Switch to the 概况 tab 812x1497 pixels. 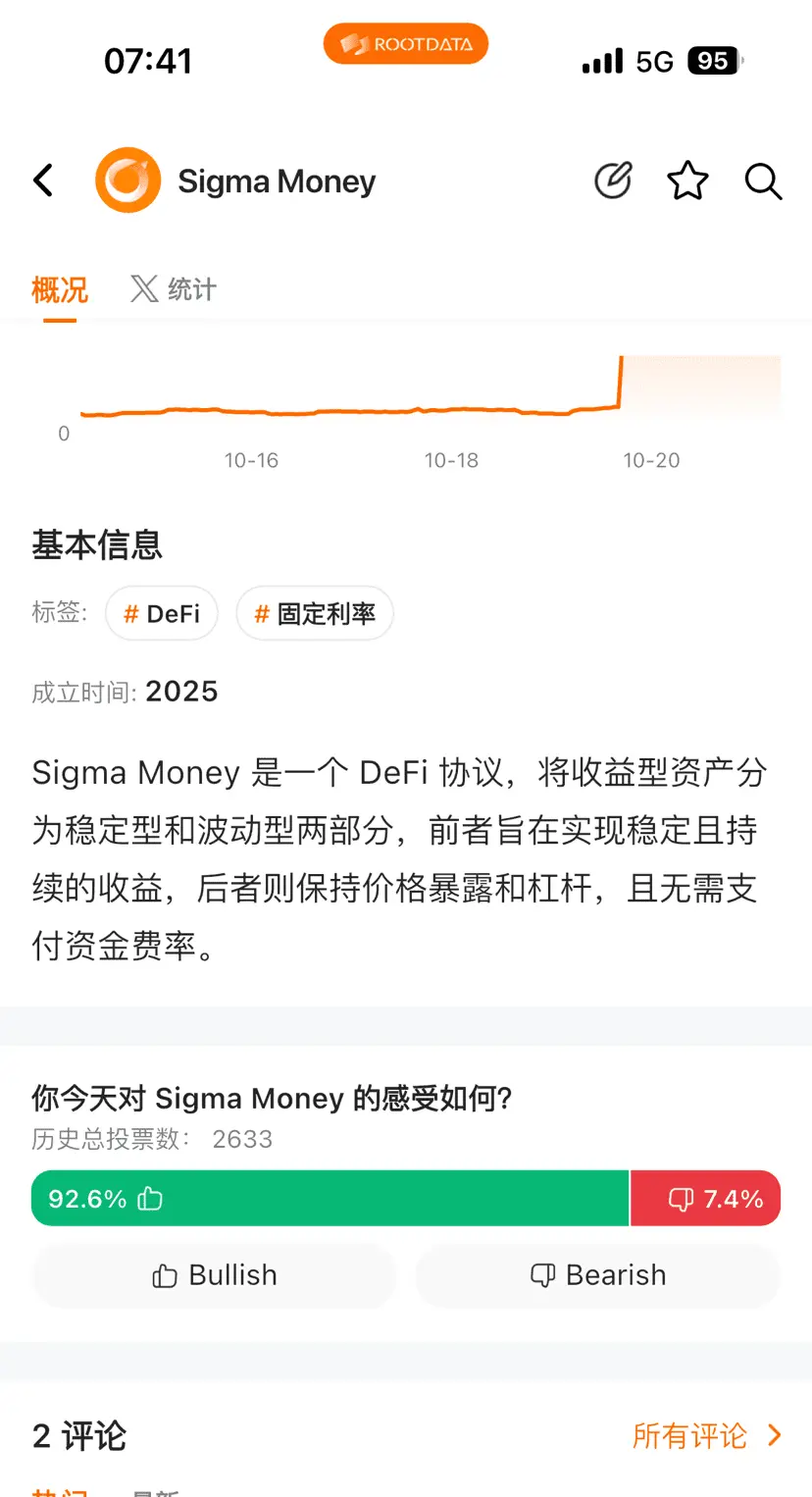click(x=60, y=289)
